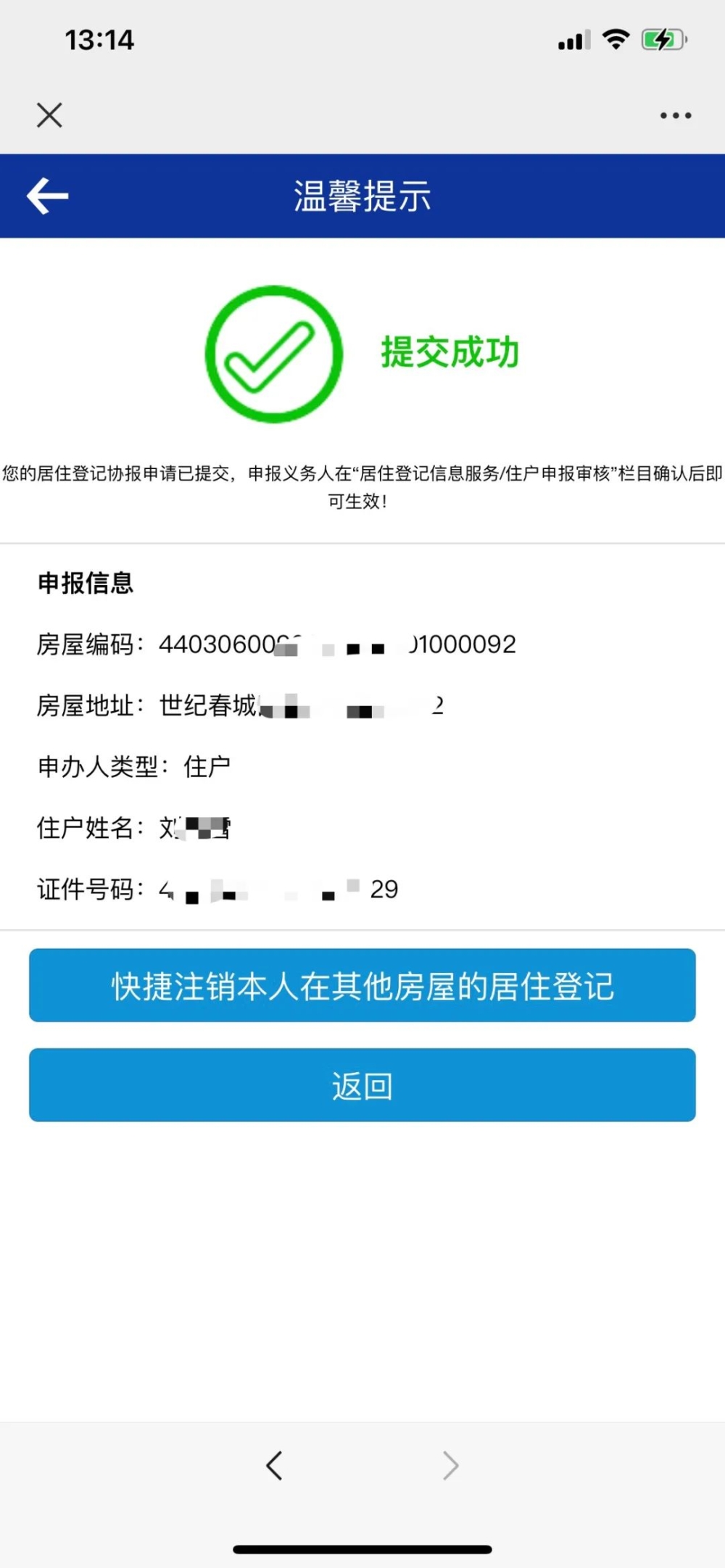The image size is (725, 1568).
Task: Navigate forward with the bottom right chevron
Action: tap(450, 1465)
